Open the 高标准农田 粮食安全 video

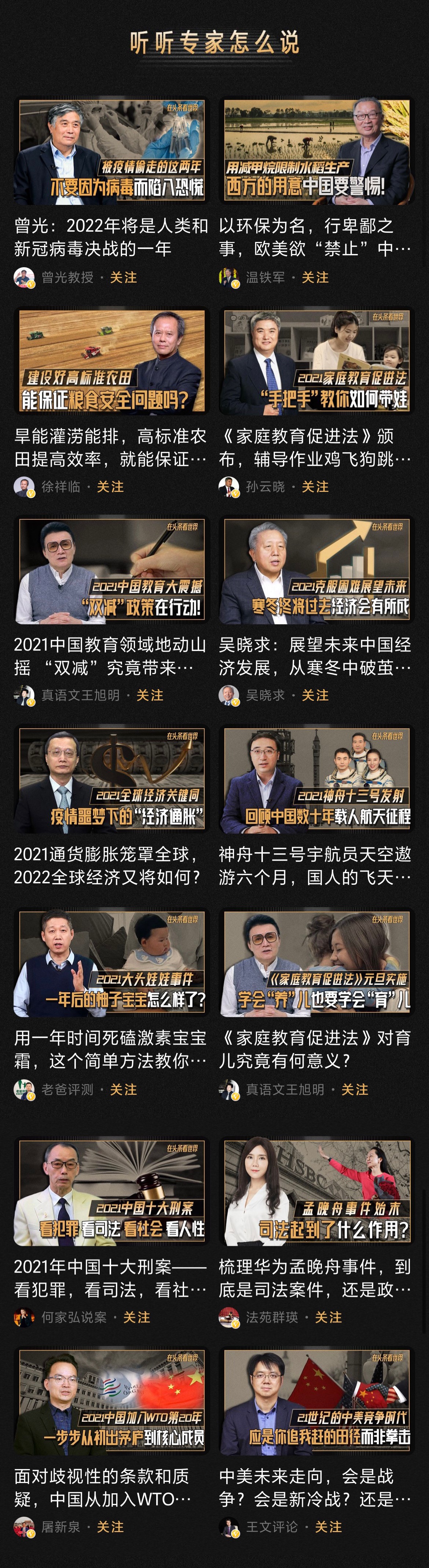pyautogui.click(x=111, y=361)
